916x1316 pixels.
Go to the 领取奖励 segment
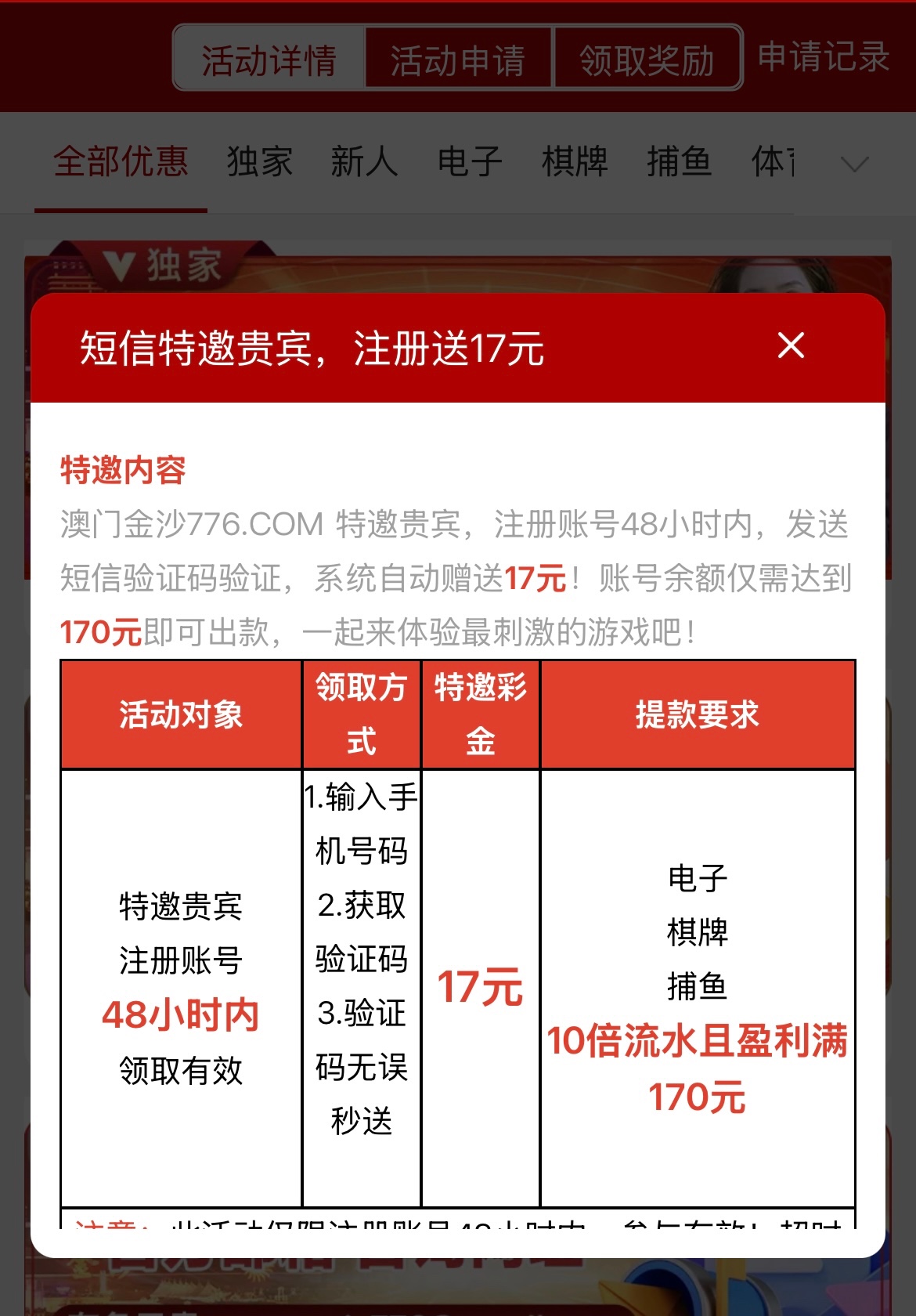coord(647,60)
